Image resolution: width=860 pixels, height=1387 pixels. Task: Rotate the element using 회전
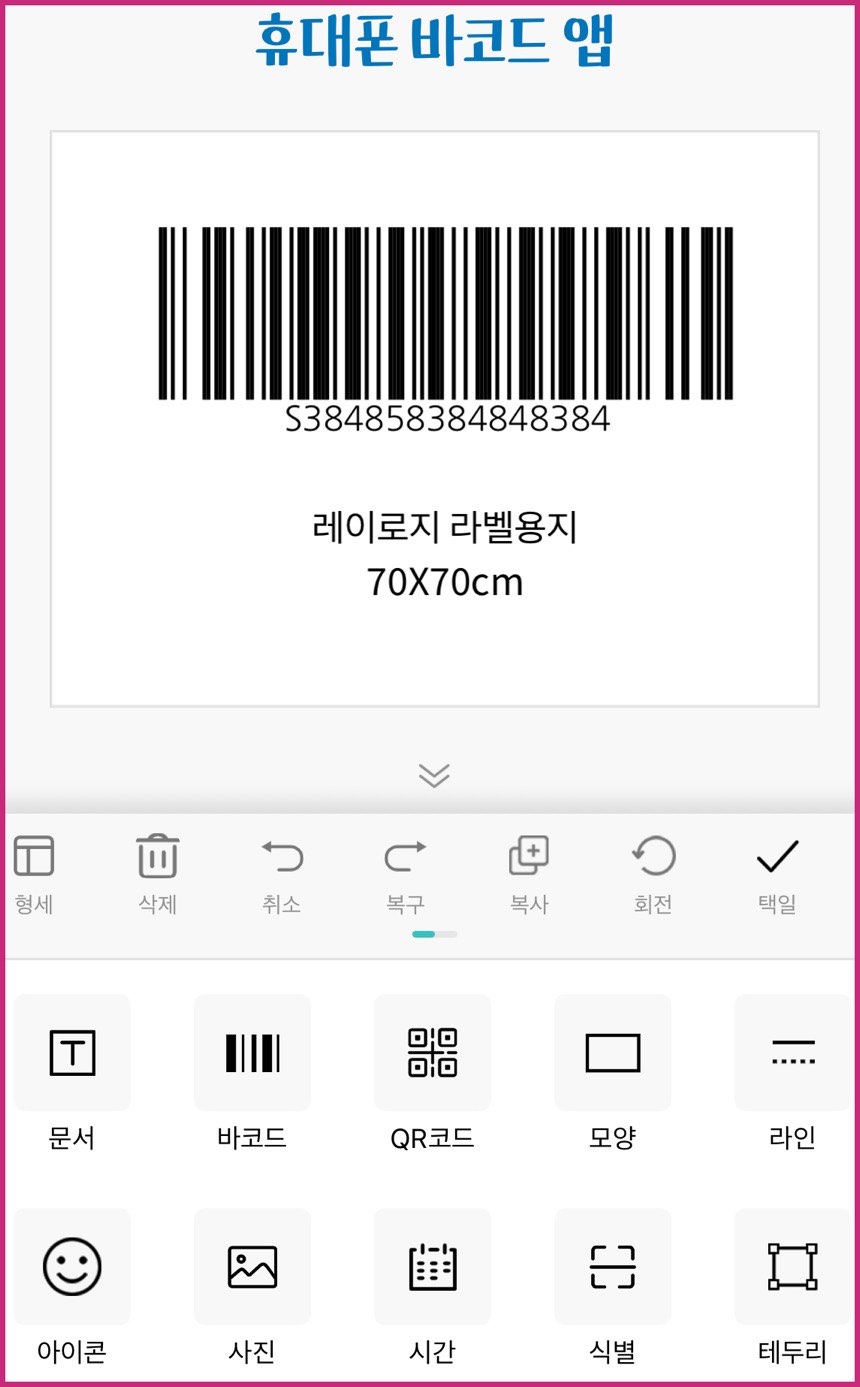(652, 872)
